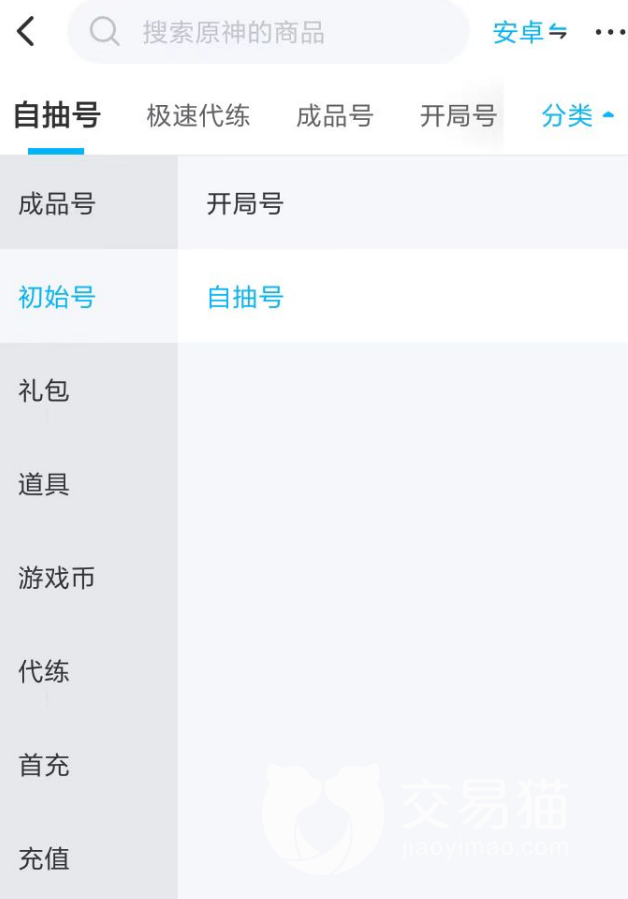The height and width of the screenshot is (899, 628).
Task: Go back using the top-left arrow
Action: tap(27, 32)
